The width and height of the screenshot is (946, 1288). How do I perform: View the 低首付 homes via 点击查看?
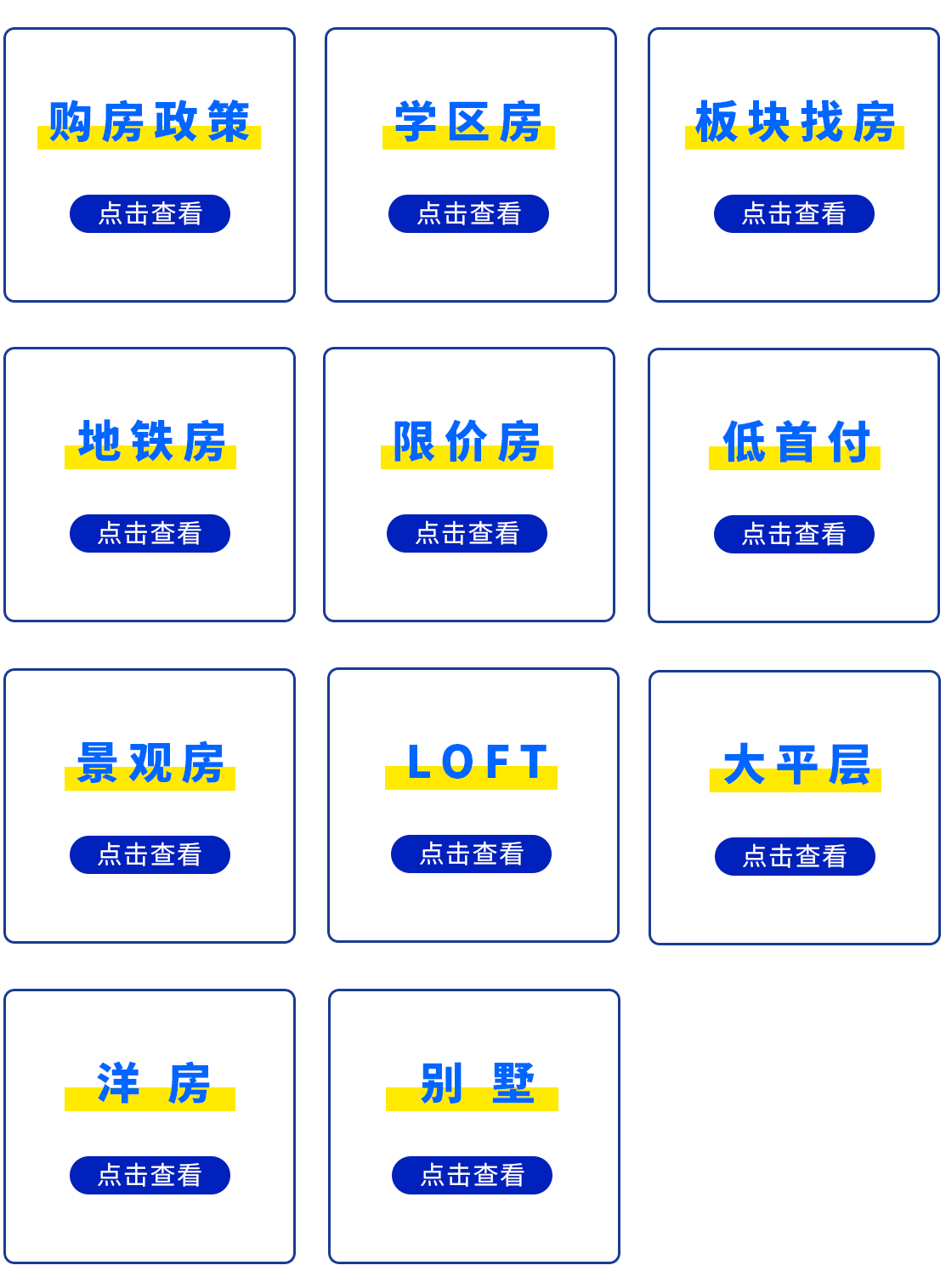click(794, 534)
